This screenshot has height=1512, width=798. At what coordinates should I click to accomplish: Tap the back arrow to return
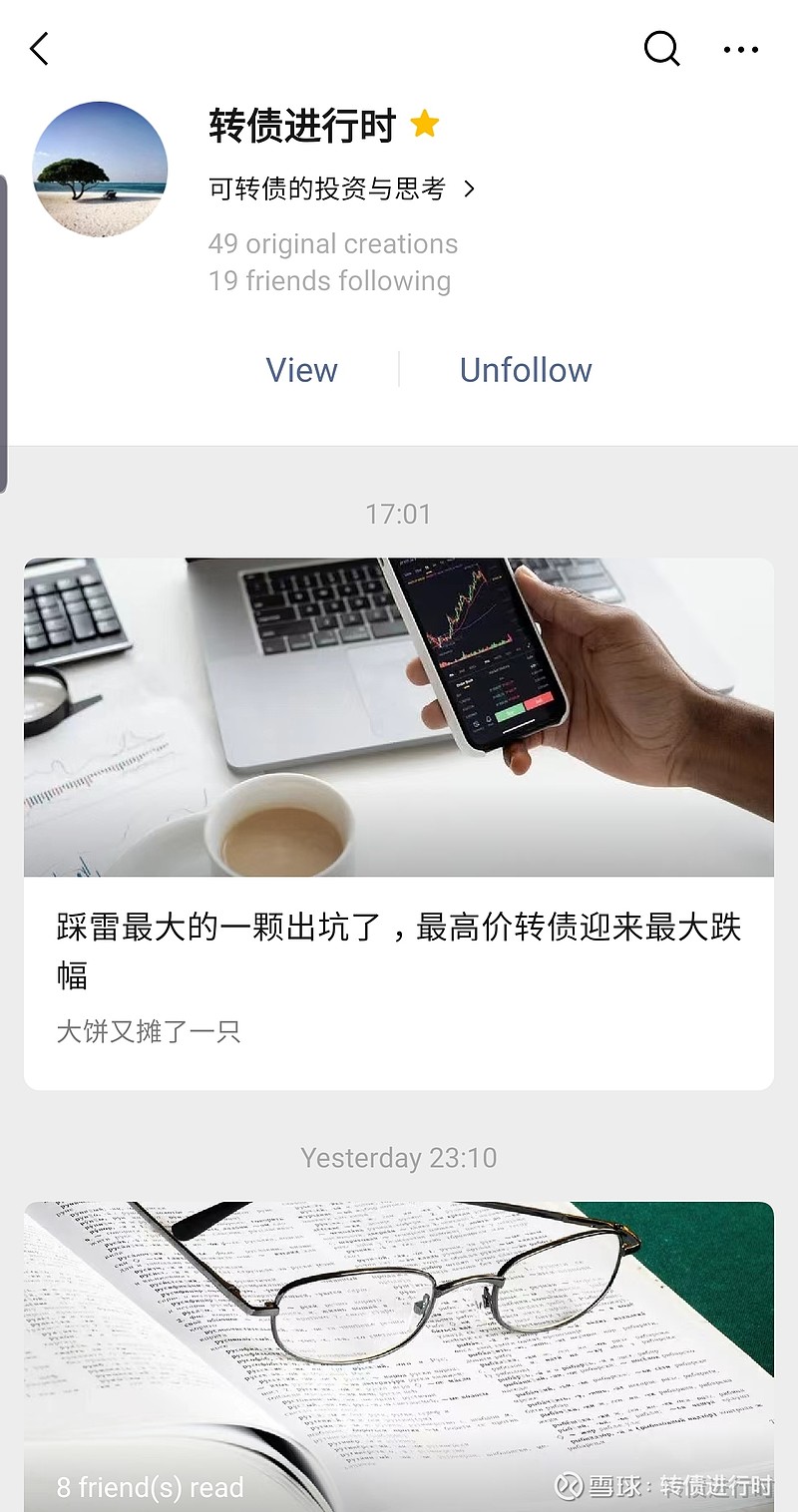click(x=40, y=48)
